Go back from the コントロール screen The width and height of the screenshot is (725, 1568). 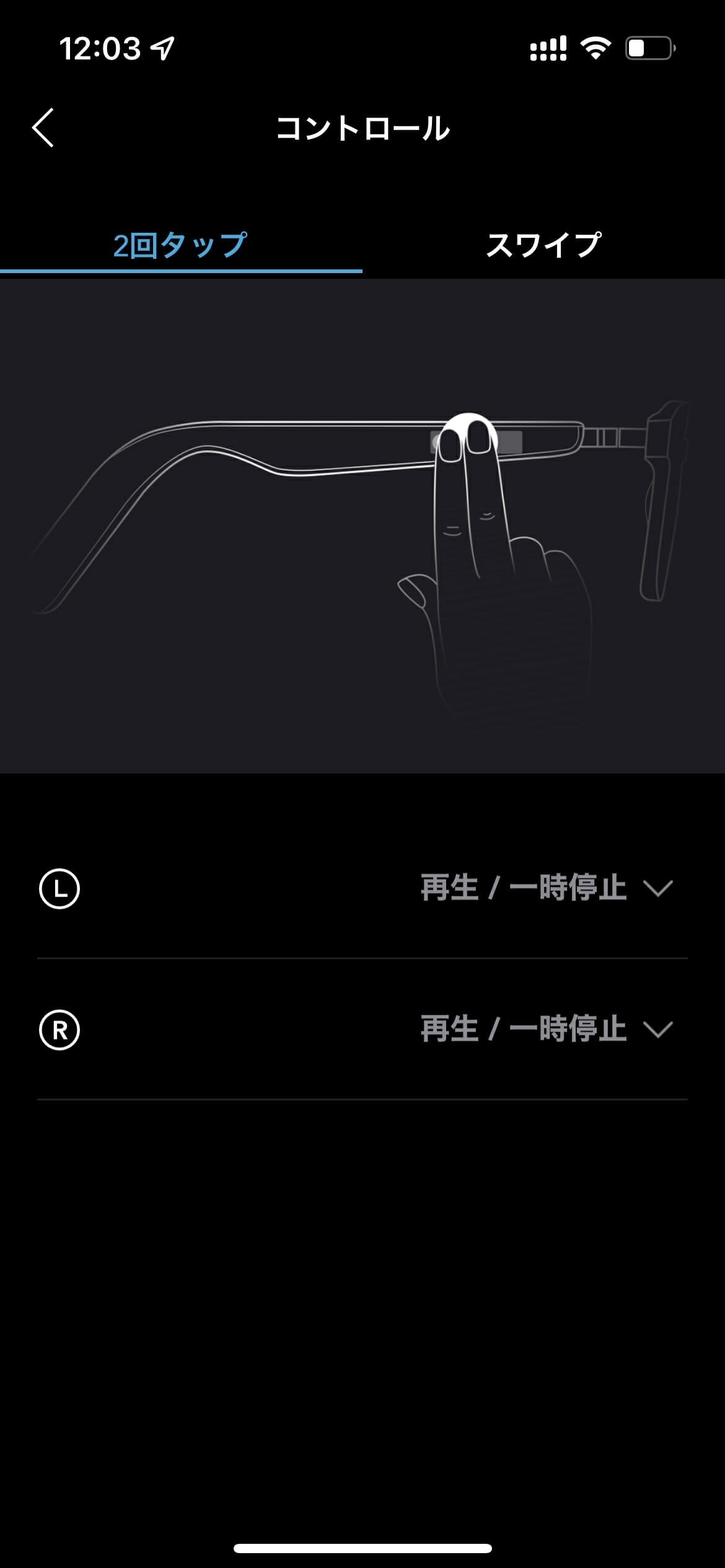(43, 128)
